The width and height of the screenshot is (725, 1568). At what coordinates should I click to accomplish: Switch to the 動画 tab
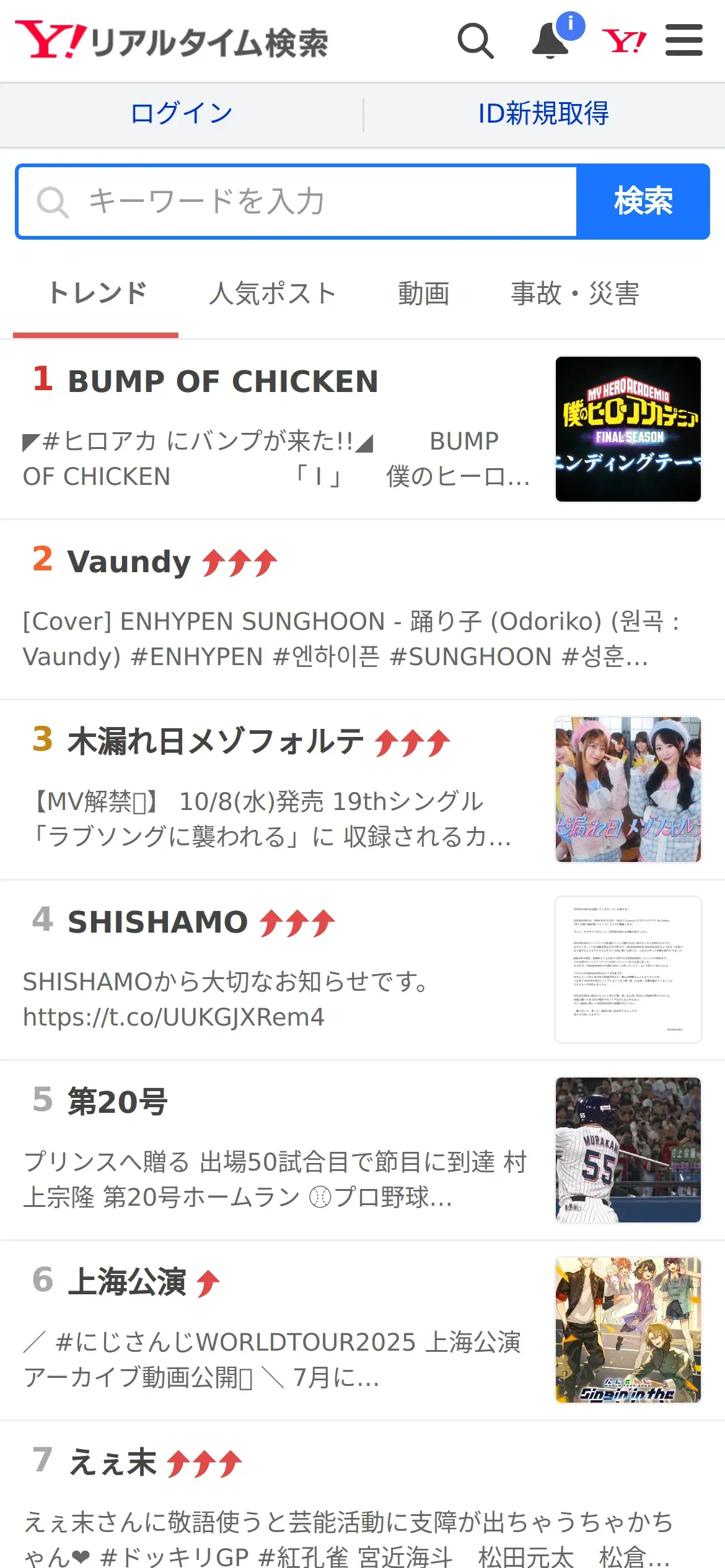pos(424,294)
